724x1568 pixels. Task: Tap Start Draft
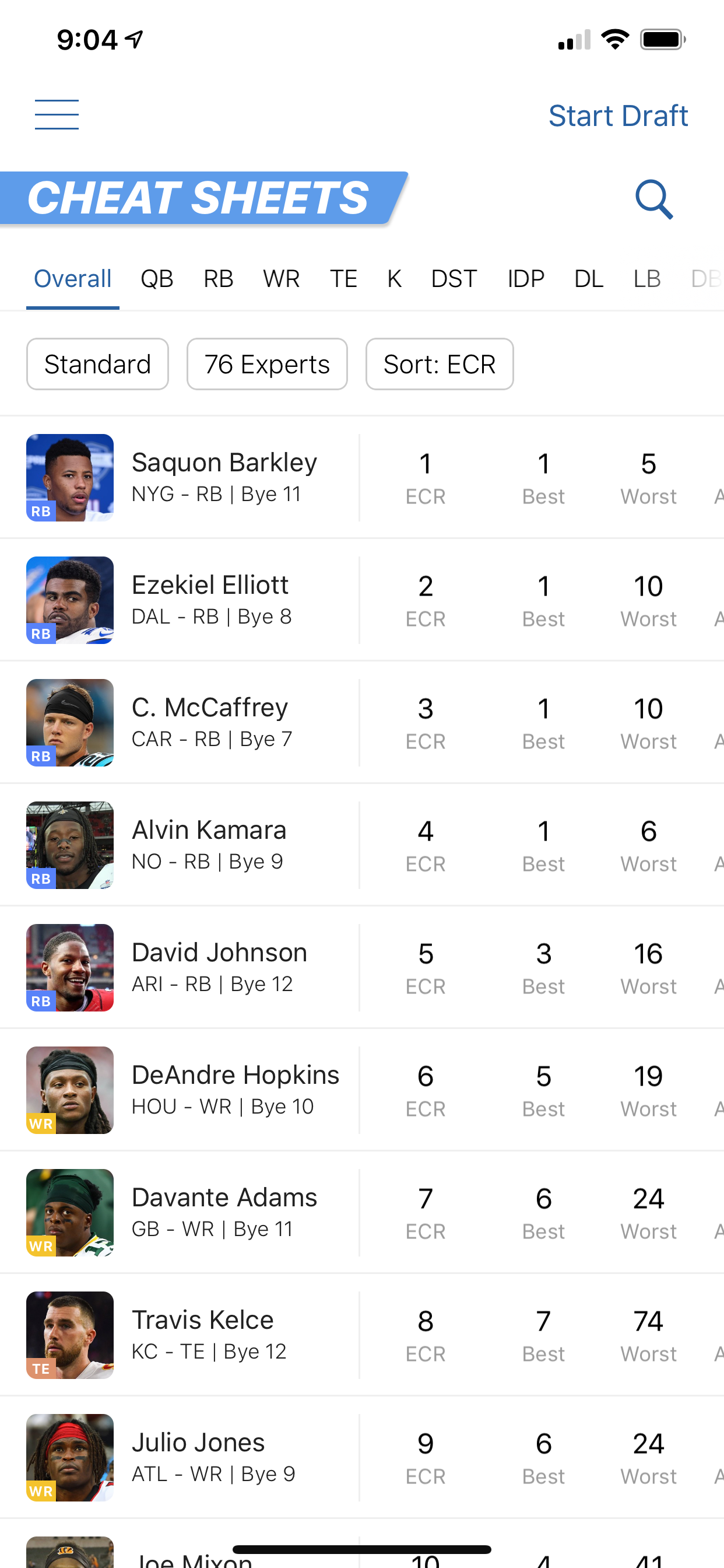617,116
